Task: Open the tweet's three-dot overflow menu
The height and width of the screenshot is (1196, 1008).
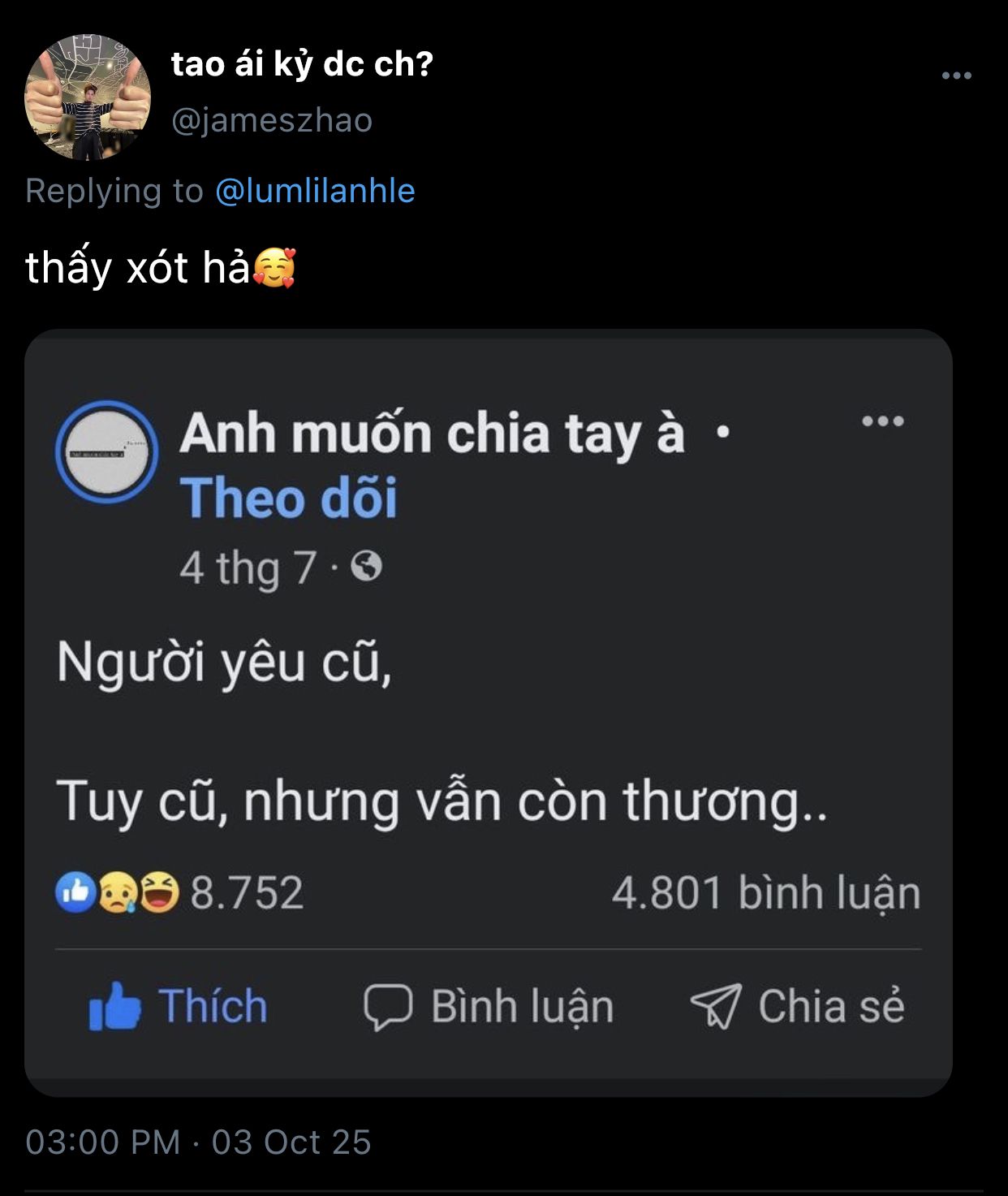Action: coord(956,76)
